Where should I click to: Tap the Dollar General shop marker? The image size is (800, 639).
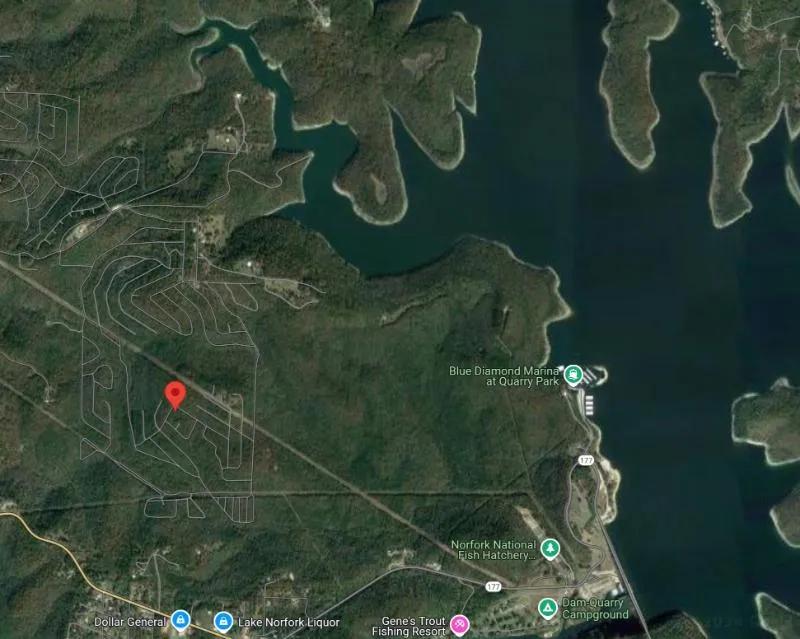pos(180,621)
